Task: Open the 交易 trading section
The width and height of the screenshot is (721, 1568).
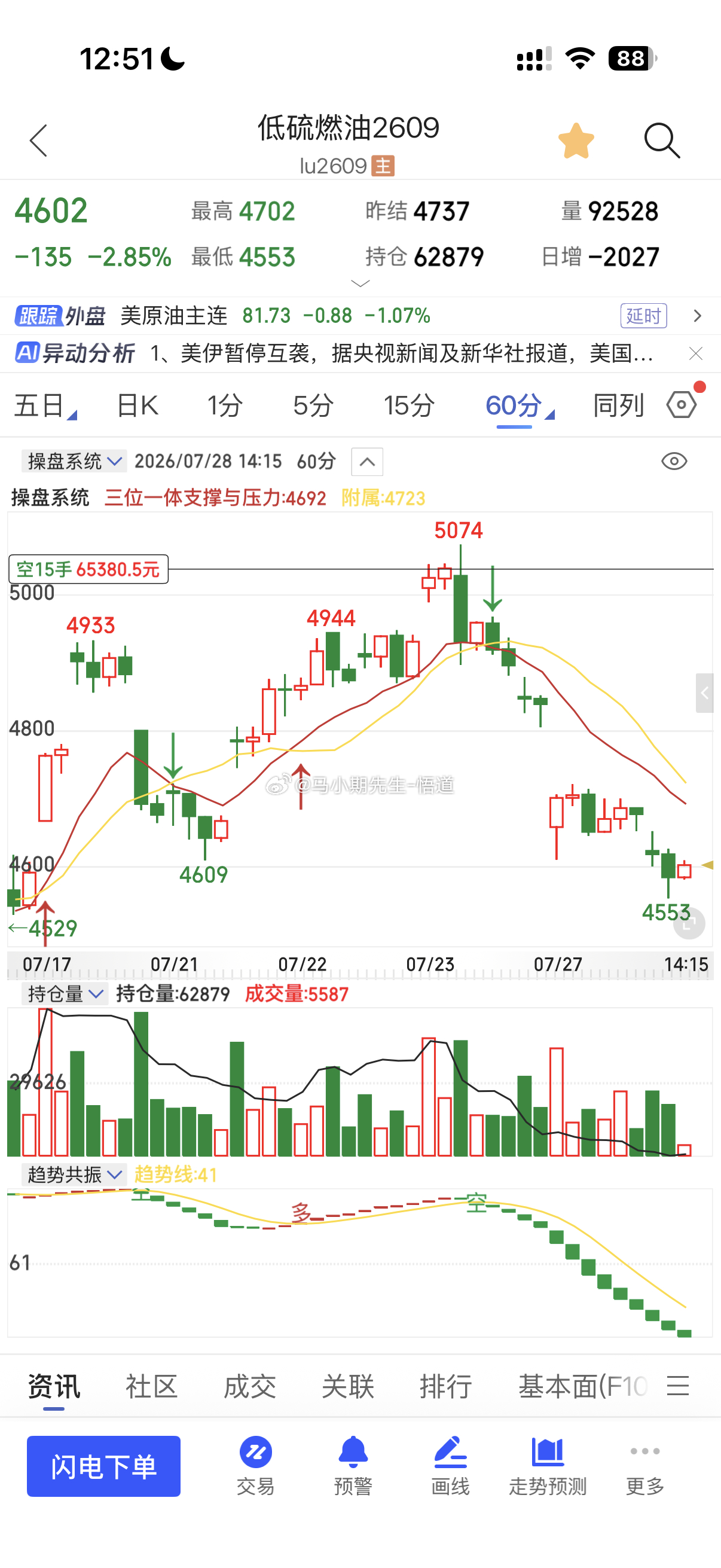Action: pos(255,1466)
